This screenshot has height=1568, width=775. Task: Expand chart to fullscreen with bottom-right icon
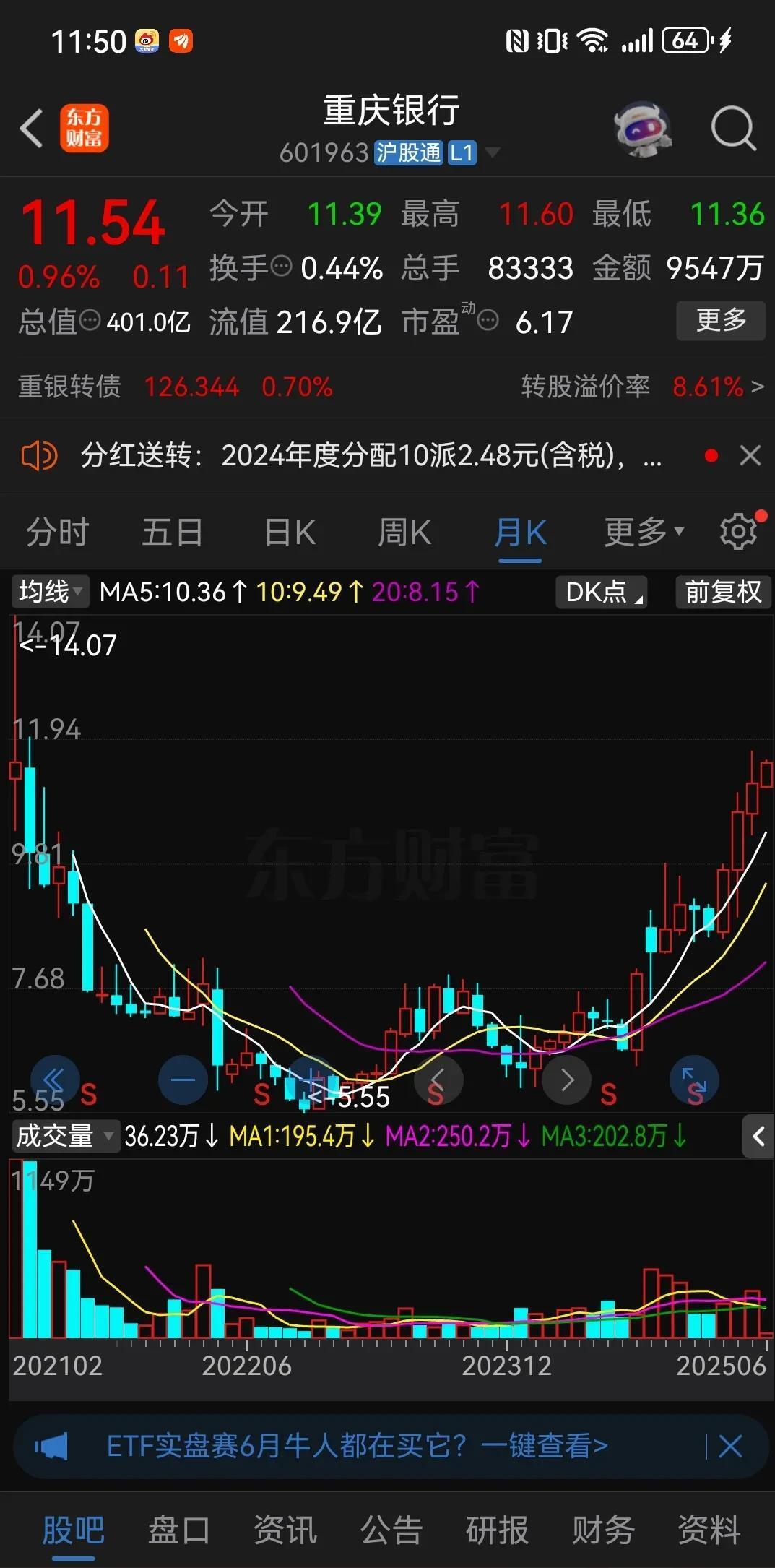[x=695, y=1080]
